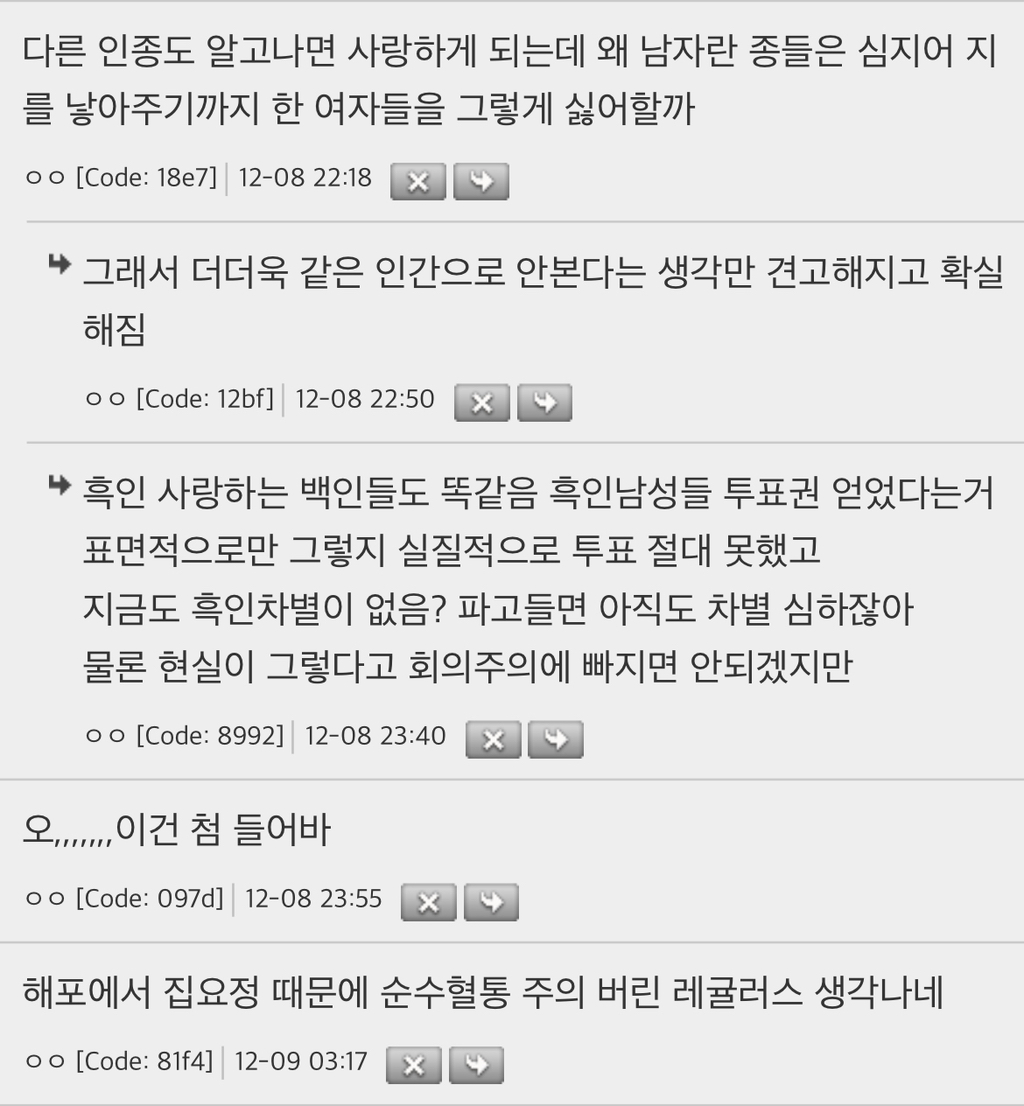Delete the comment with Code 18e7
The width and height of the screenshot is (1024, 1106).
pyautogui.click(x=417, y=182)
